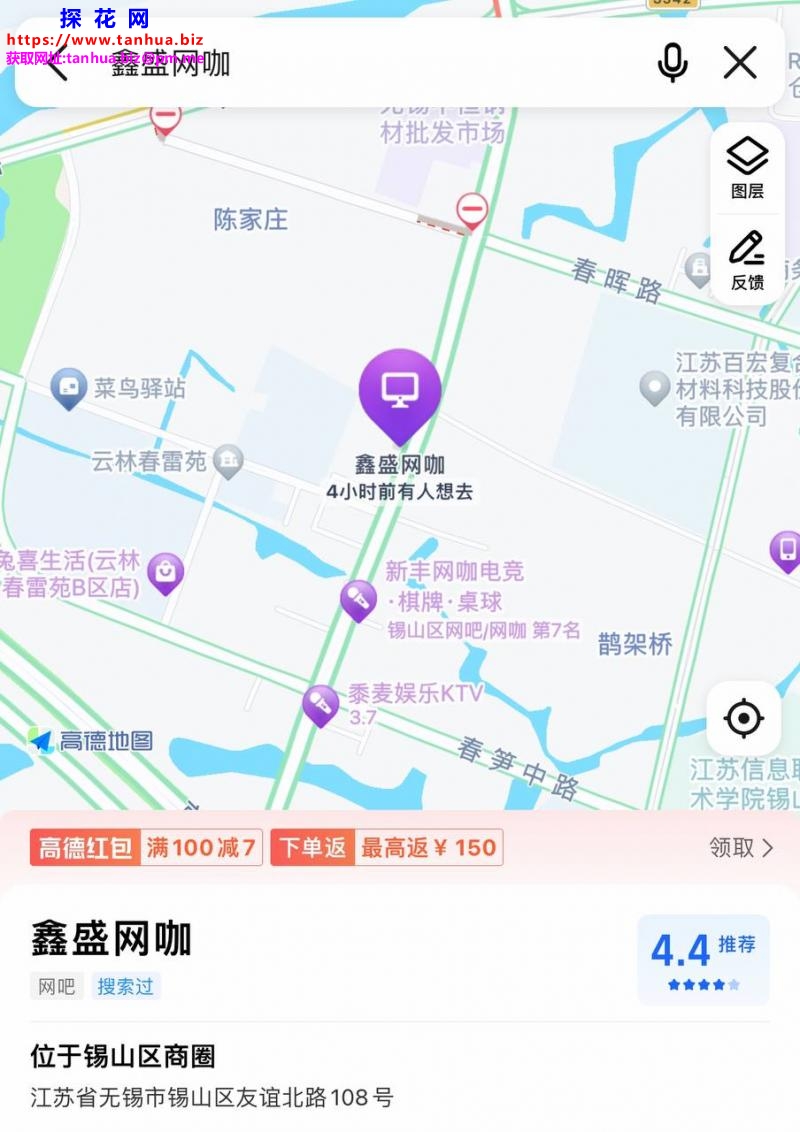Start voice search with the microphone
The height and width of the screenshot is (1132, 800).
click(672, 63)
